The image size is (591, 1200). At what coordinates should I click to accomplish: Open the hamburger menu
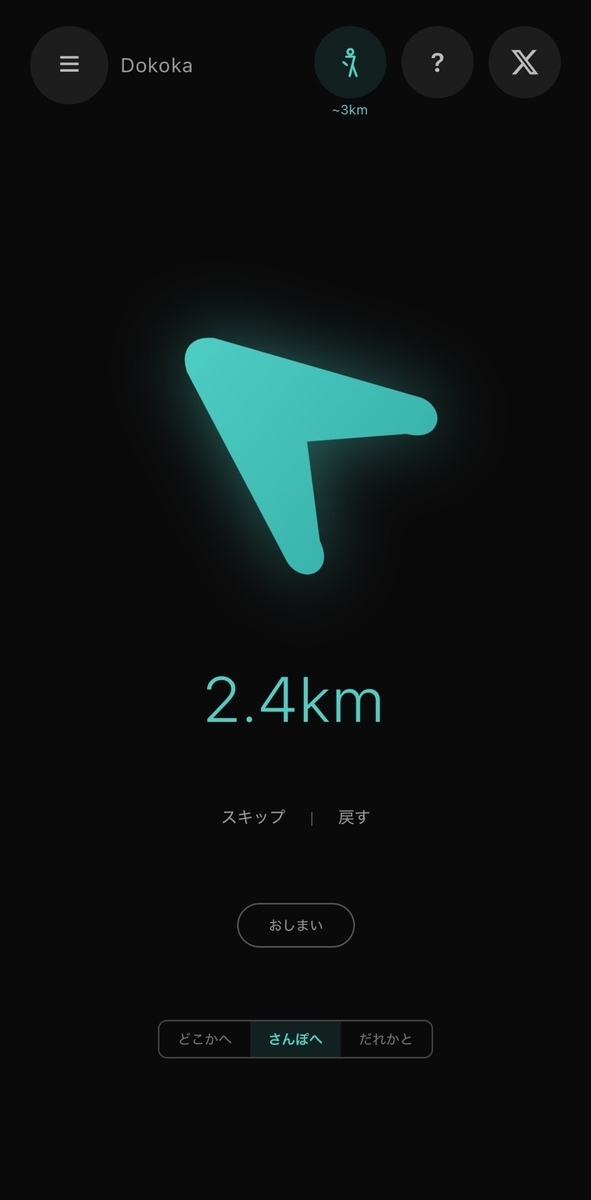[x=69, y=65]
